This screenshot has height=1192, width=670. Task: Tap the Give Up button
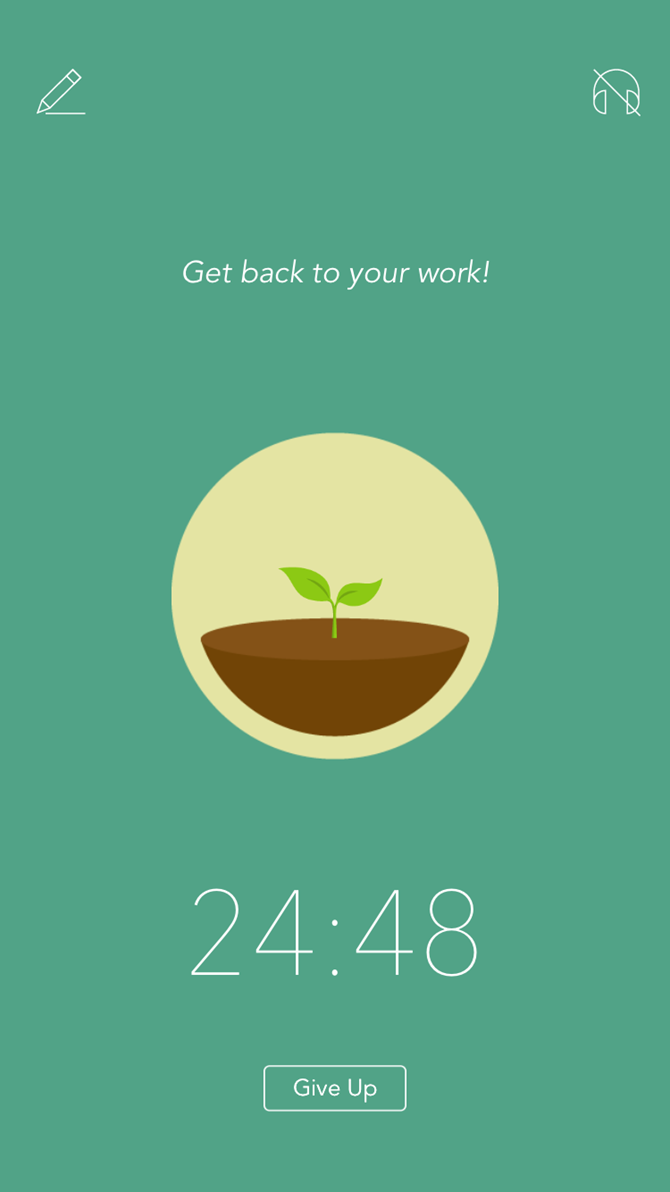tap(335, 1088)
